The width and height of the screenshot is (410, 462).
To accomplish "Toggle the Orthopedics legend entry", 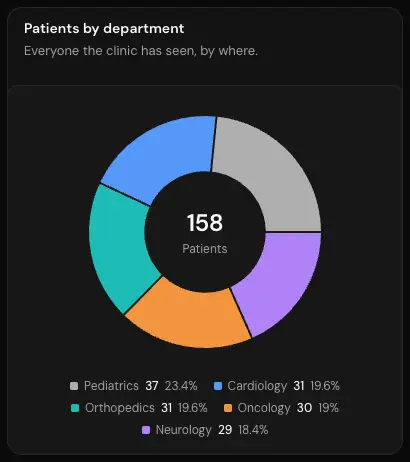I will point(139,408).
